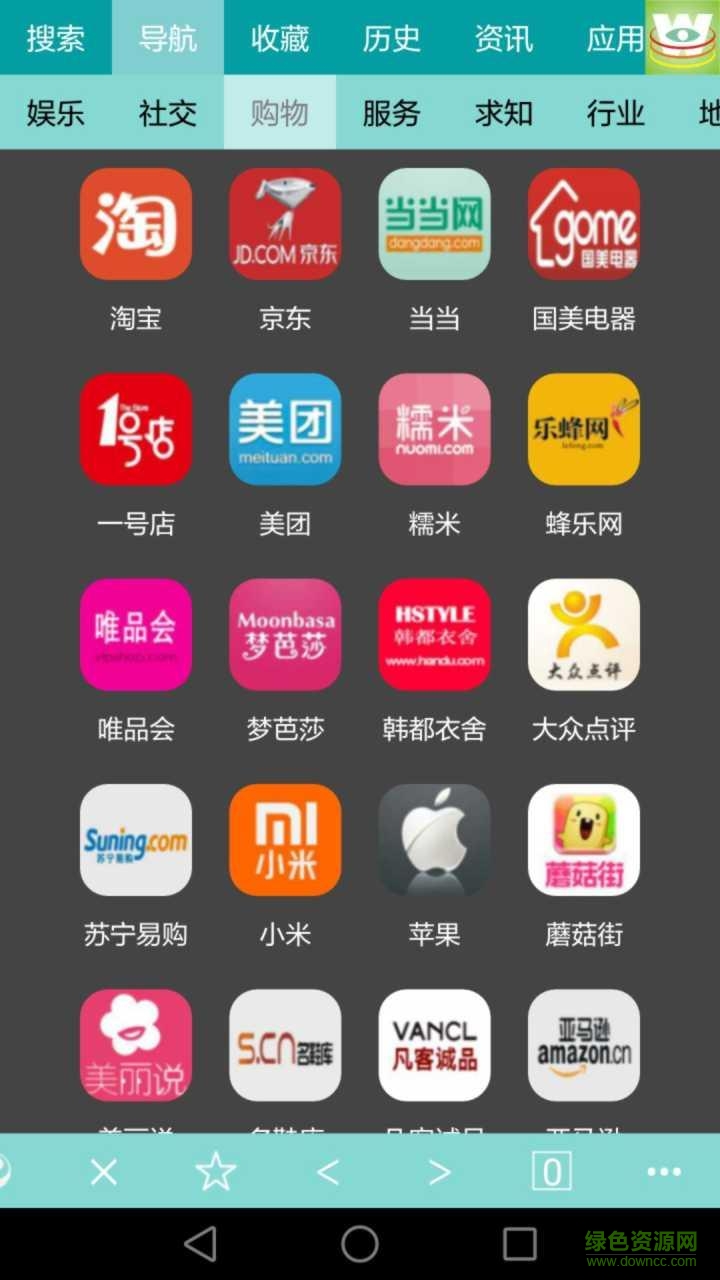
Task: Open 唯品会 Vipshop
Action: coord(136,635)
